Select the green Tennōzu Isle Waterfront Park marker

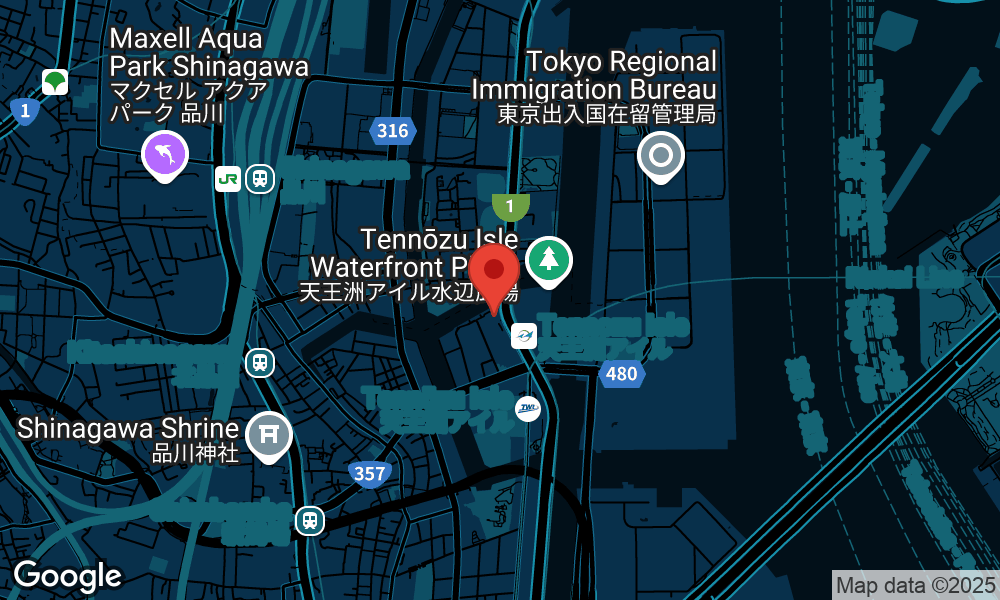548,262
